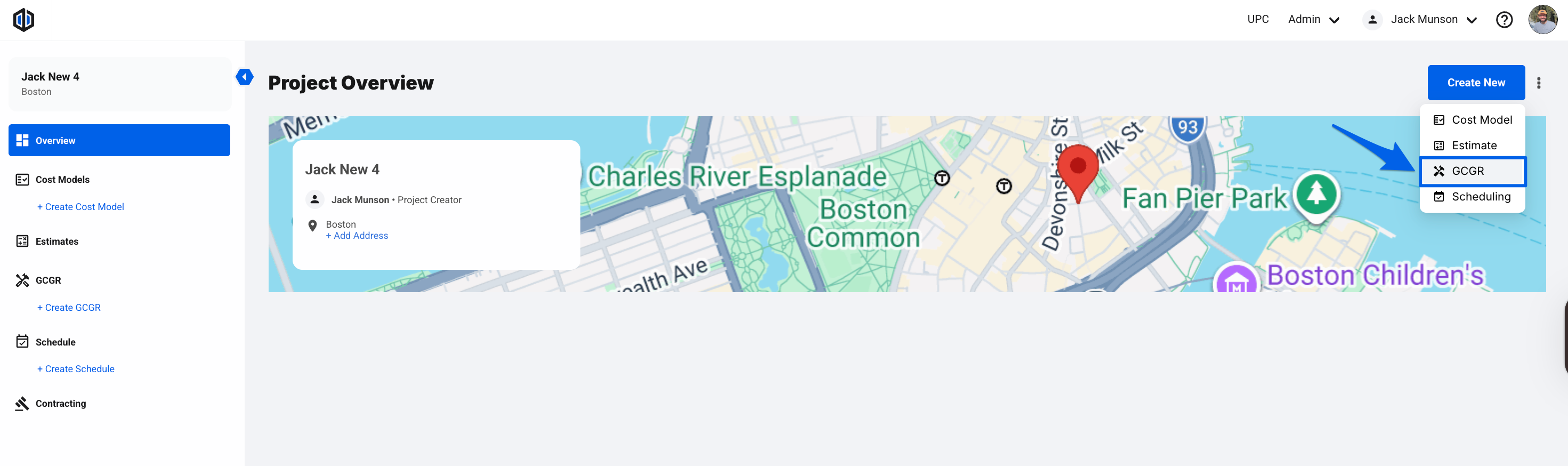Open Overview in the sidebar
Screen dimensions: 1568x466
[x=119, y=141]
